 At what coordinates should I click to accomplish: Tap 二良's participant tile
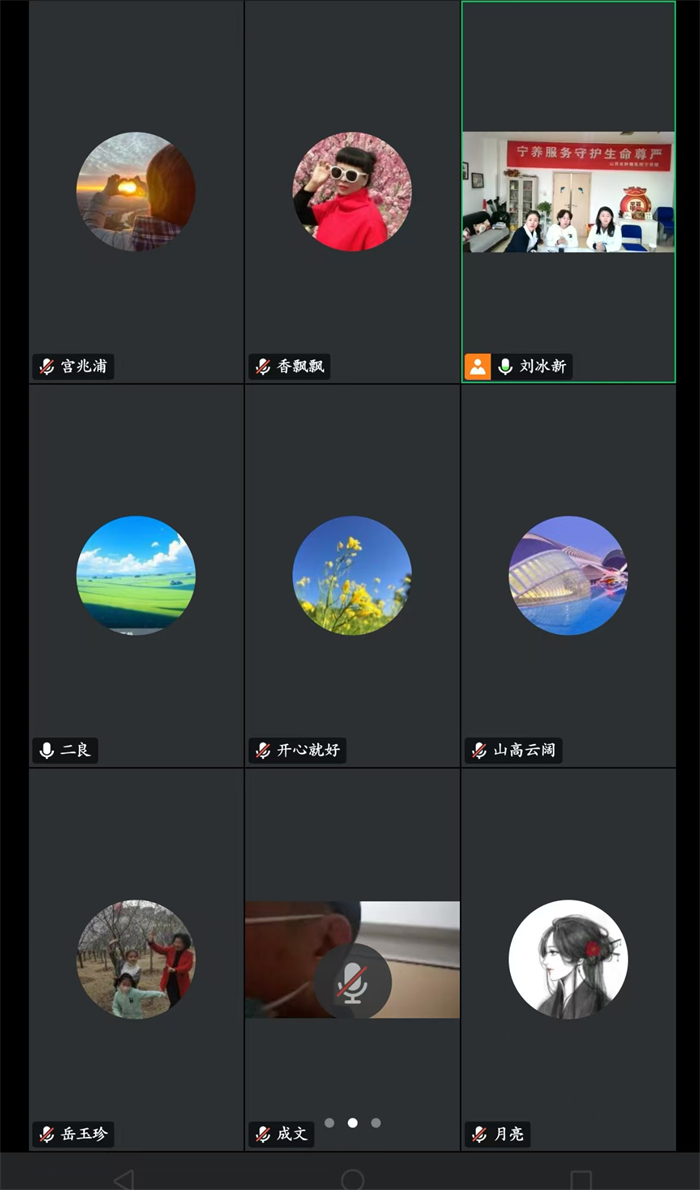tap(136, 576)
